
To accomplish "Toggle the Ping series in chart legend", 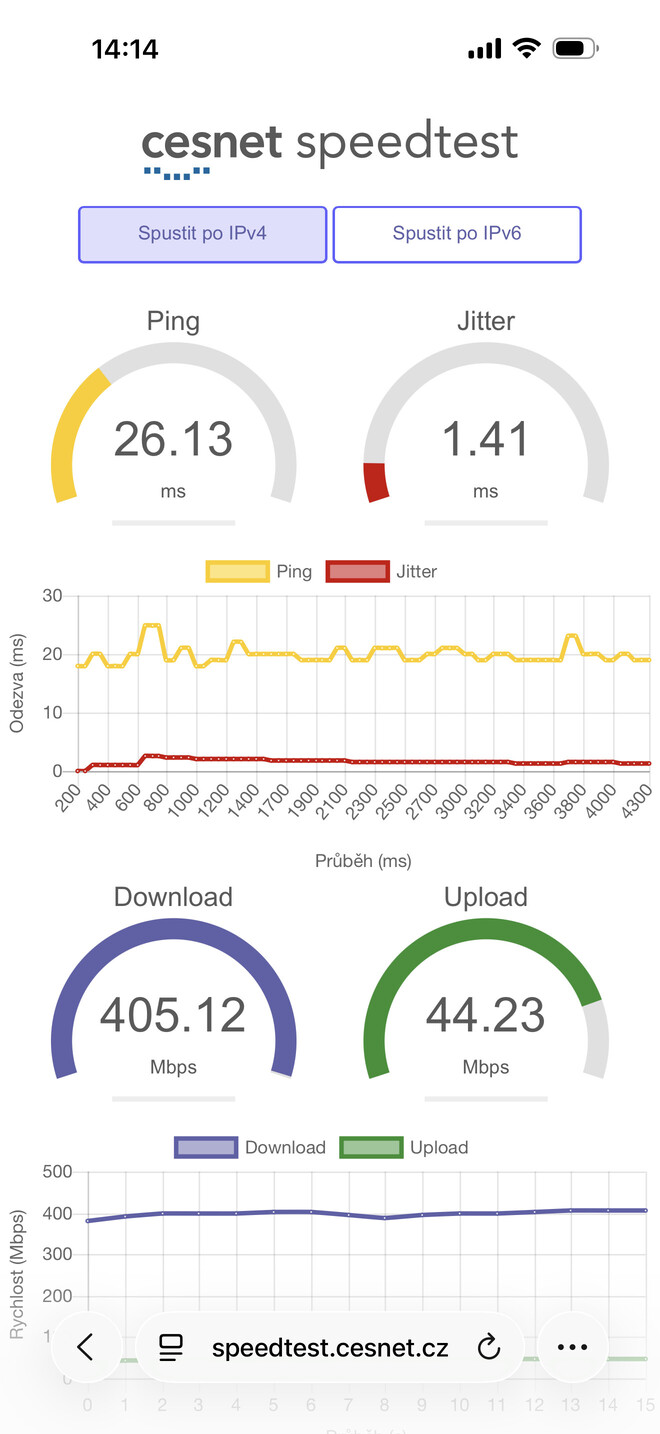I will pyautogui.click(x=260, y=572).
